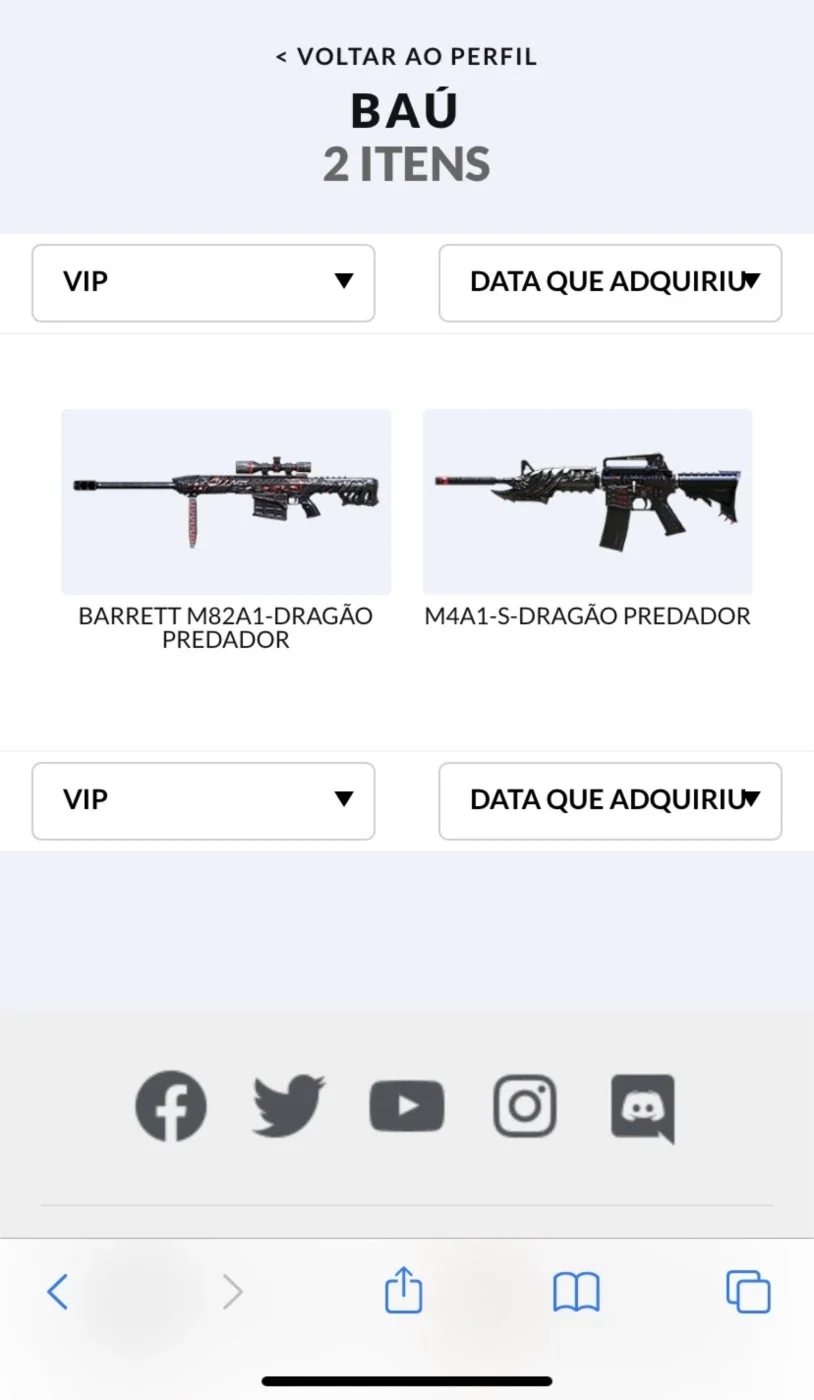Open the Twitter profile
Screen dimensions: 814x1400
[289, 1106]
